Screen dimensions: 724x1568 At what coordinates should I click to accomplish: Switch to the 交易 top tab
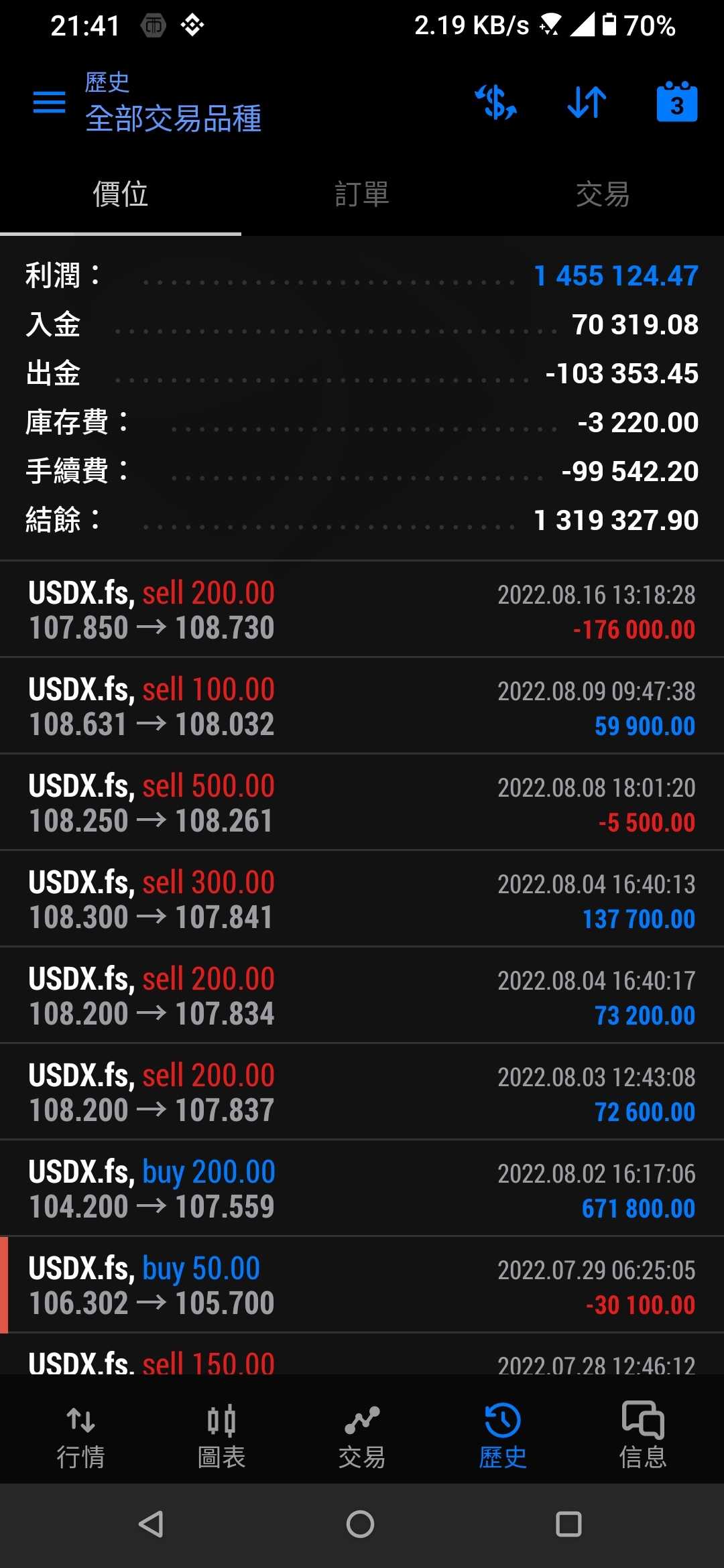pyautogui.click(x=603, y=194)
